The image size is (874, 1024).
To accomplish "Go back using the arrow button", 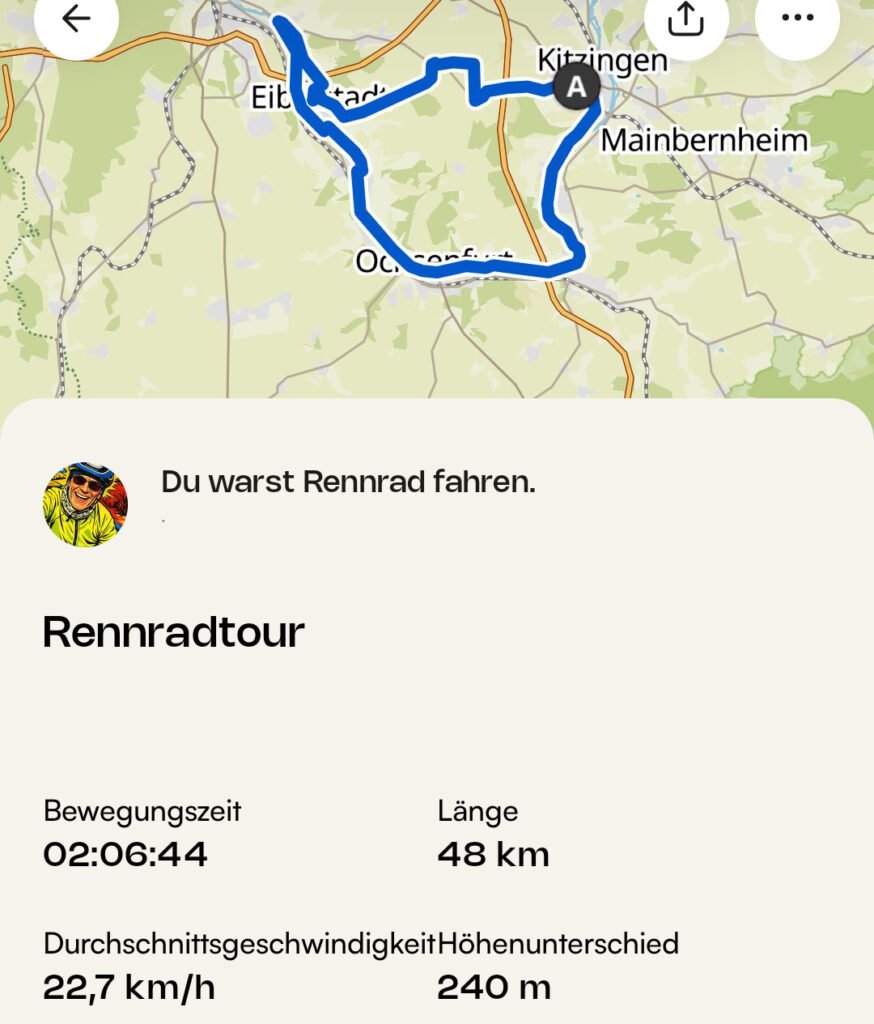I will pos(77,20).
